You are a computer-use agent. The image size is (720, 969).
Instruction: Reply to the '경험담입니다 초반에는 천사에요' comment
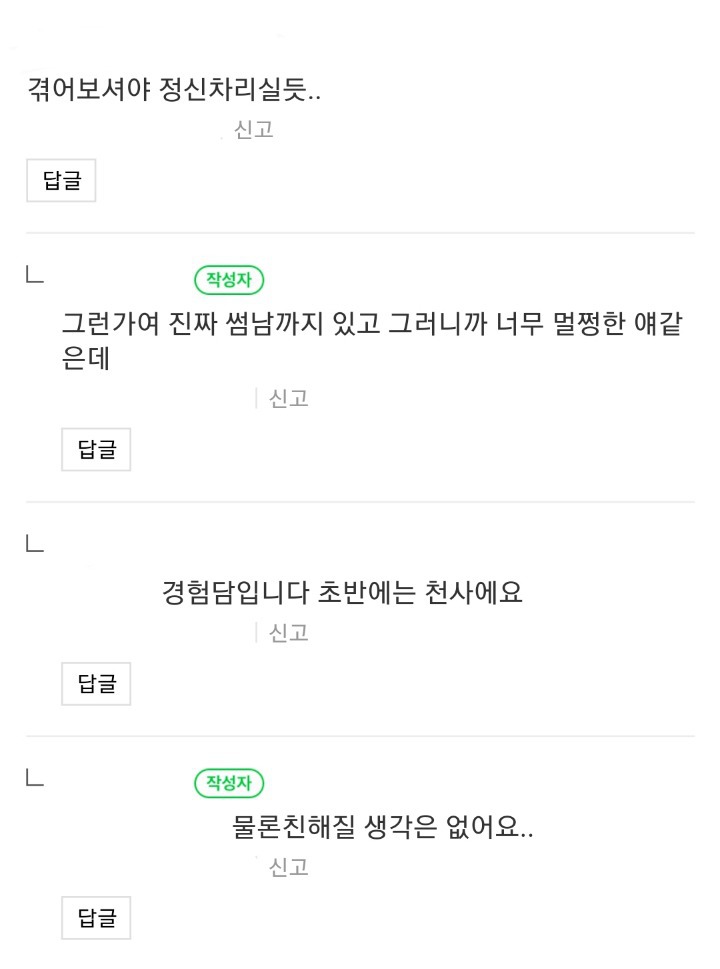point(96,683)
